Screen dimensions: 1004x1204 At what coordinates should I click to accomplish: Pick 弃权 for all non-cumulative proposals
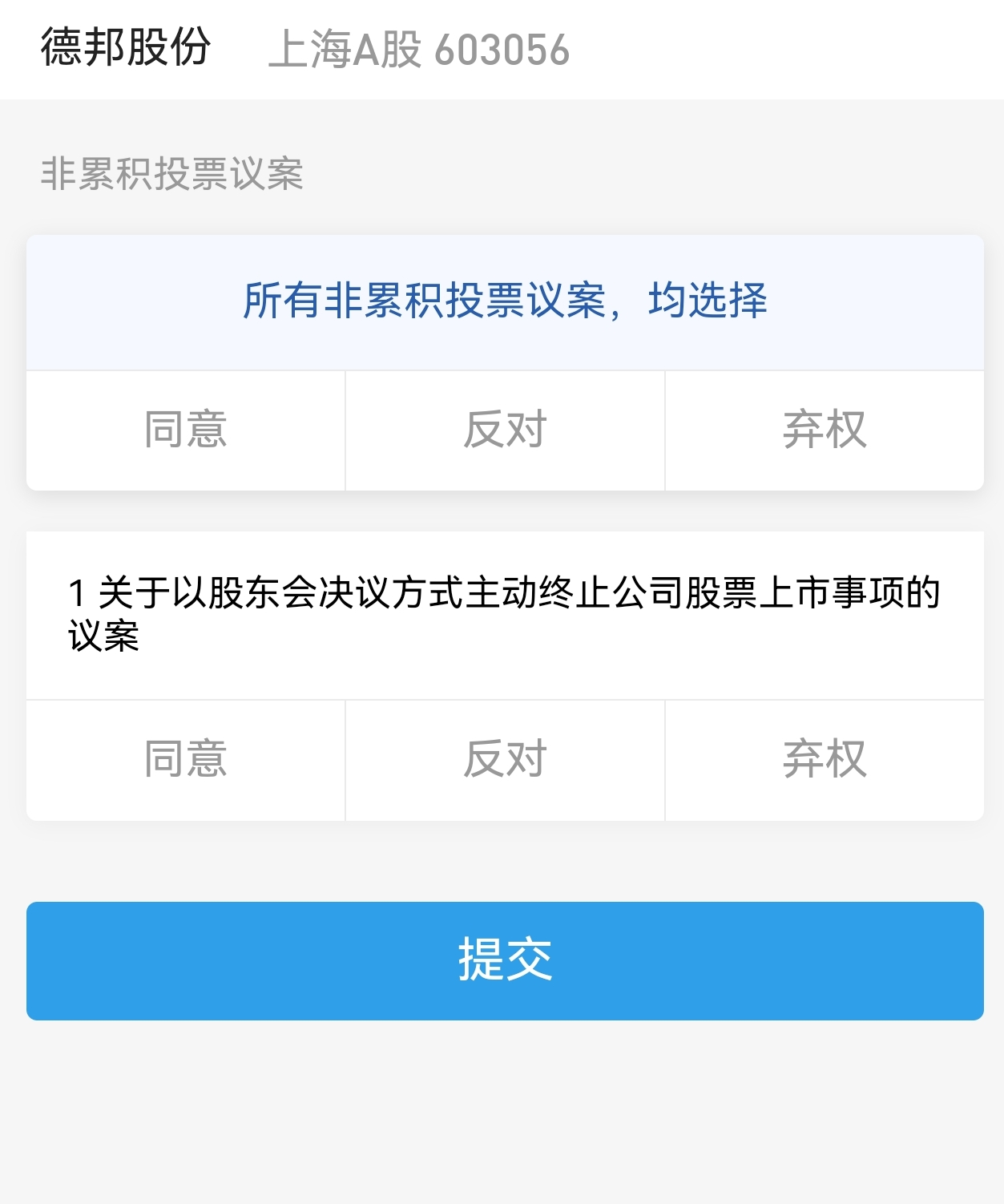tap(825, 430)
